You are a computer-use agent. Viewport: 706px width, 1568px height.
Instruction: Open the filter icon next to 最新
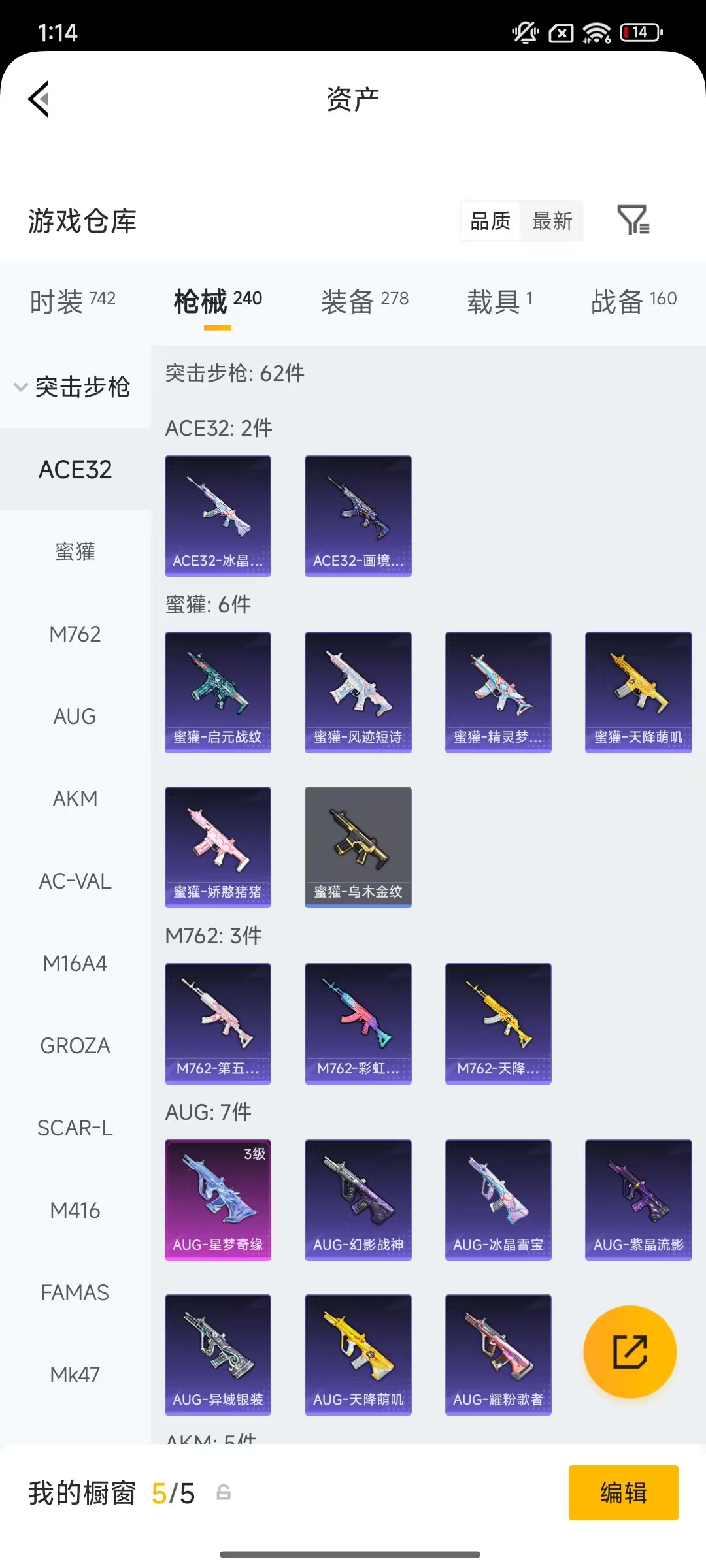pyautogui.click(x=633, y=220)
